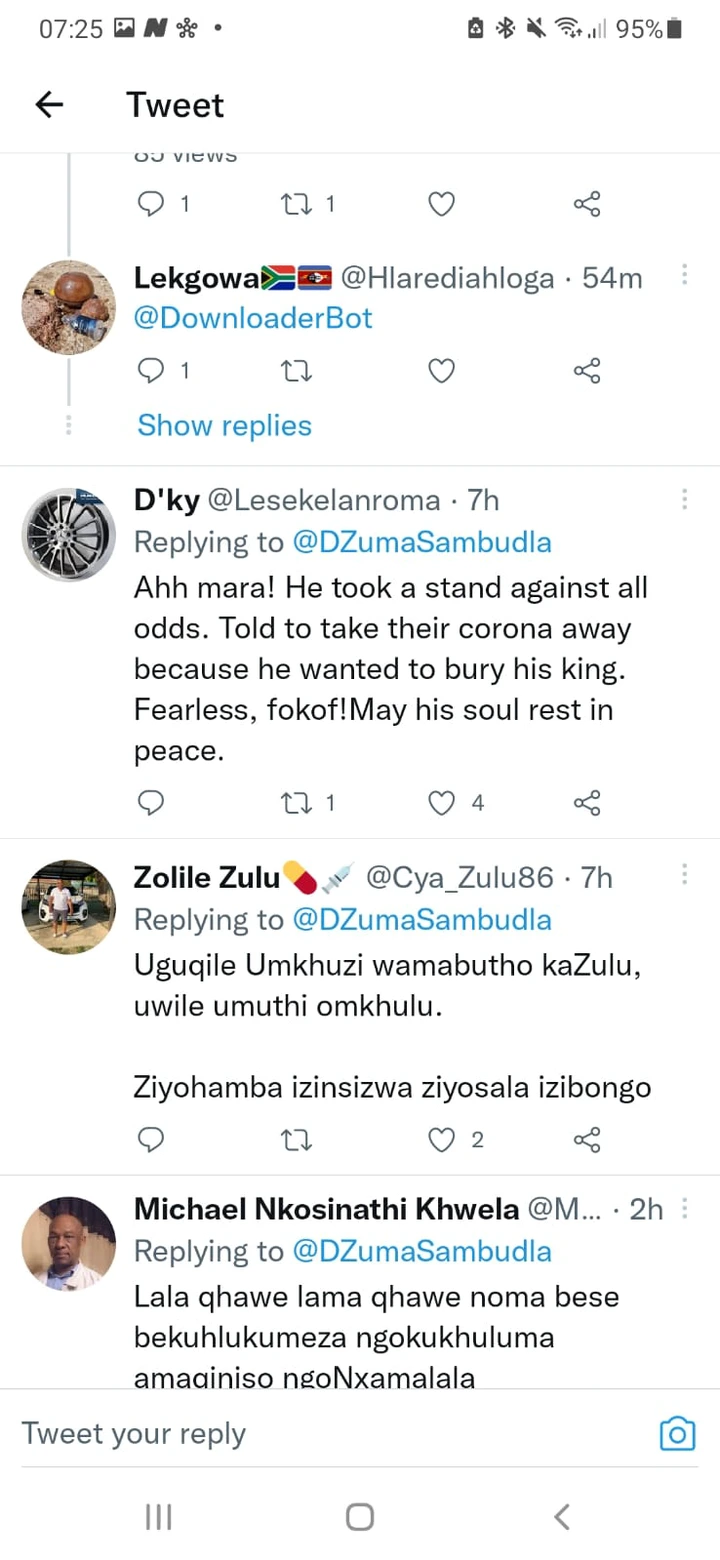Share Zolile Zulu's tweet
720x1560 pixels.
click(587, 1139)
